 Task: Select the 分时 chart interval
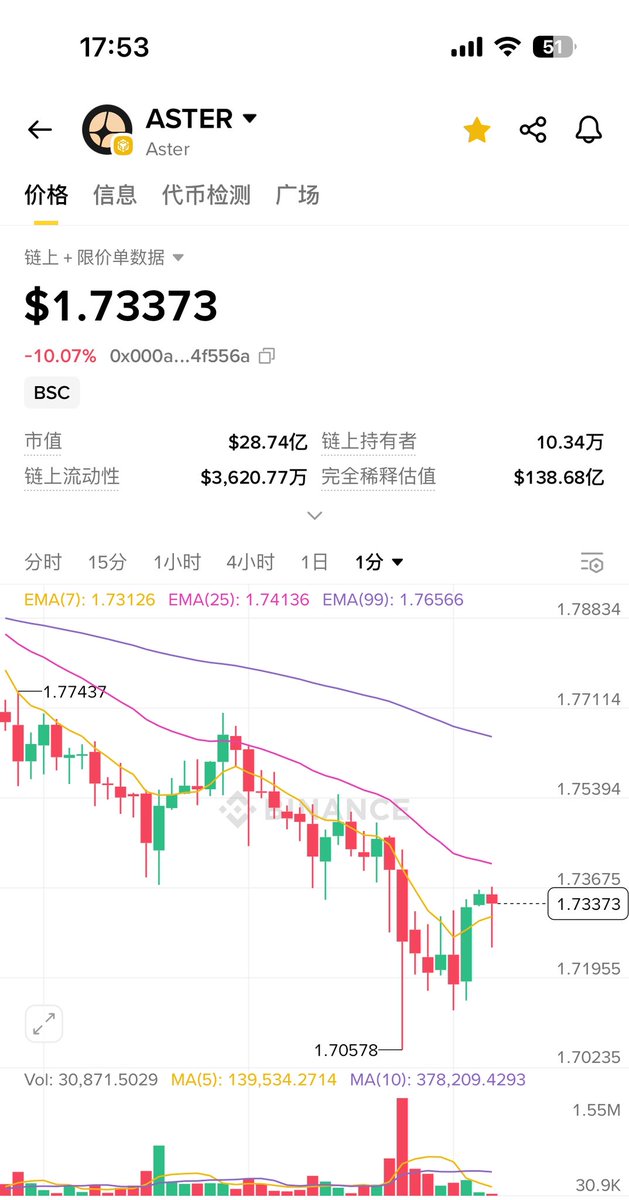click(x=43, y=562)
